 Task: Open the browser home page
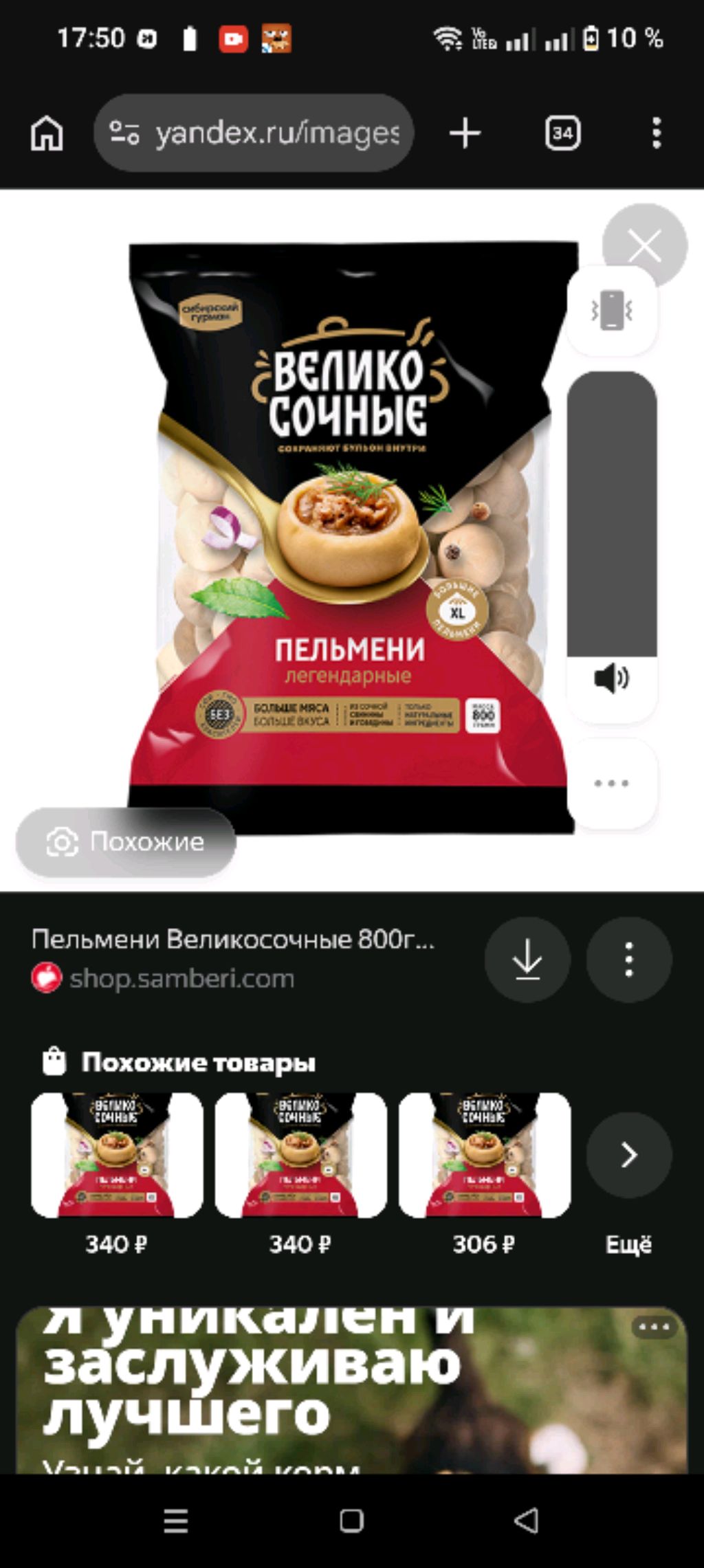tap(47, 133)
